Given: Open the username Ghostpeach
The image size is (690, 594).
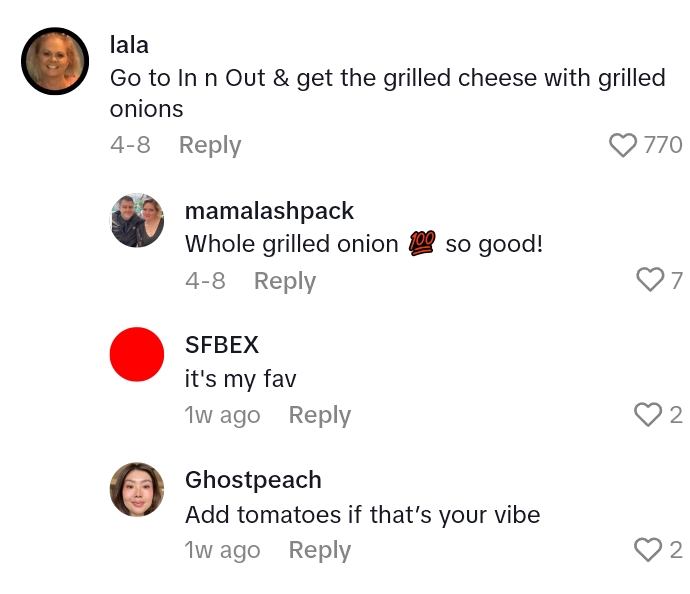Looking at the screenshot, I should click(x=253, y=480).
